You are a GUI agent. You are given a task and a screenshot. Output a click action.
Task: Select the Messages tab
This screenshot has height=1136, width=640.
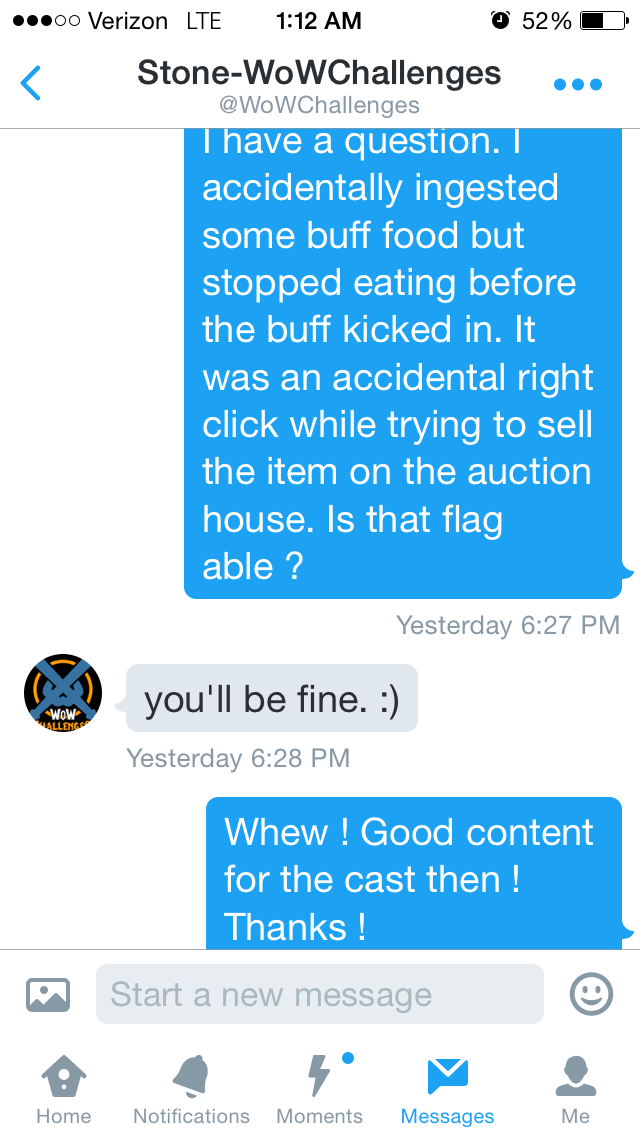[447, 1089]
